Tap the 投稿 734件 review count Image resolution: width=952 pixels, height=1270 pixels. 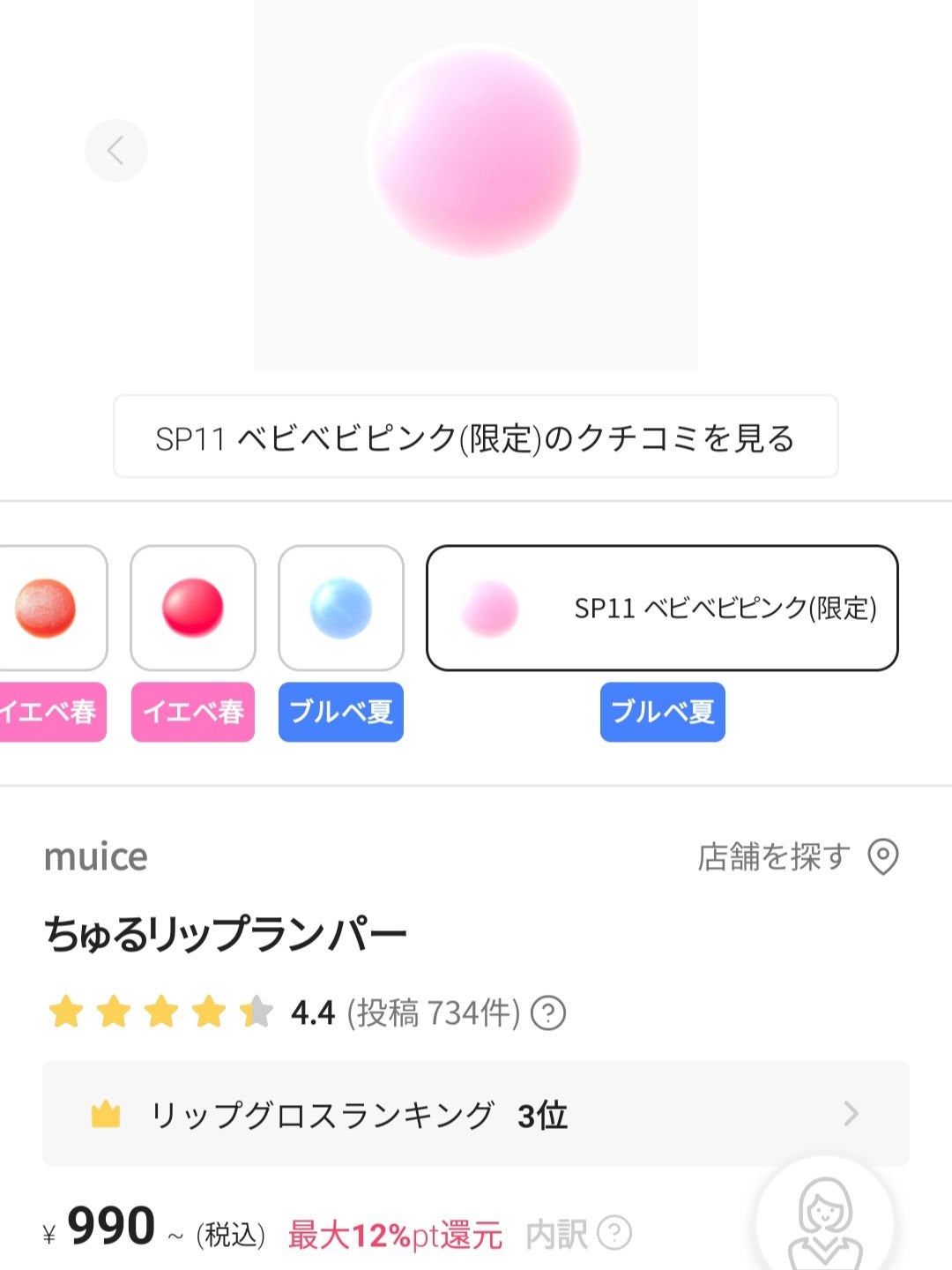[x=431, y=1012]
